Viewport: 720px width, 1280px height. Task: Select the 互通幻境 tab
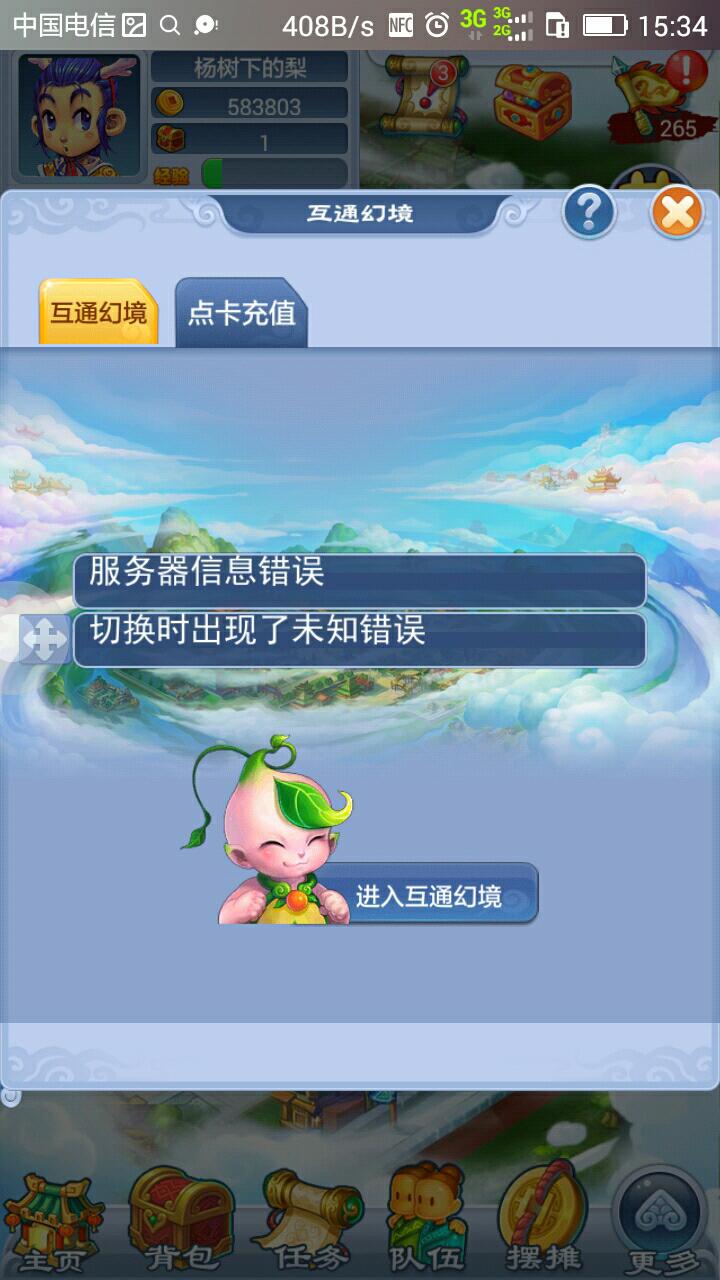(98, 313)
